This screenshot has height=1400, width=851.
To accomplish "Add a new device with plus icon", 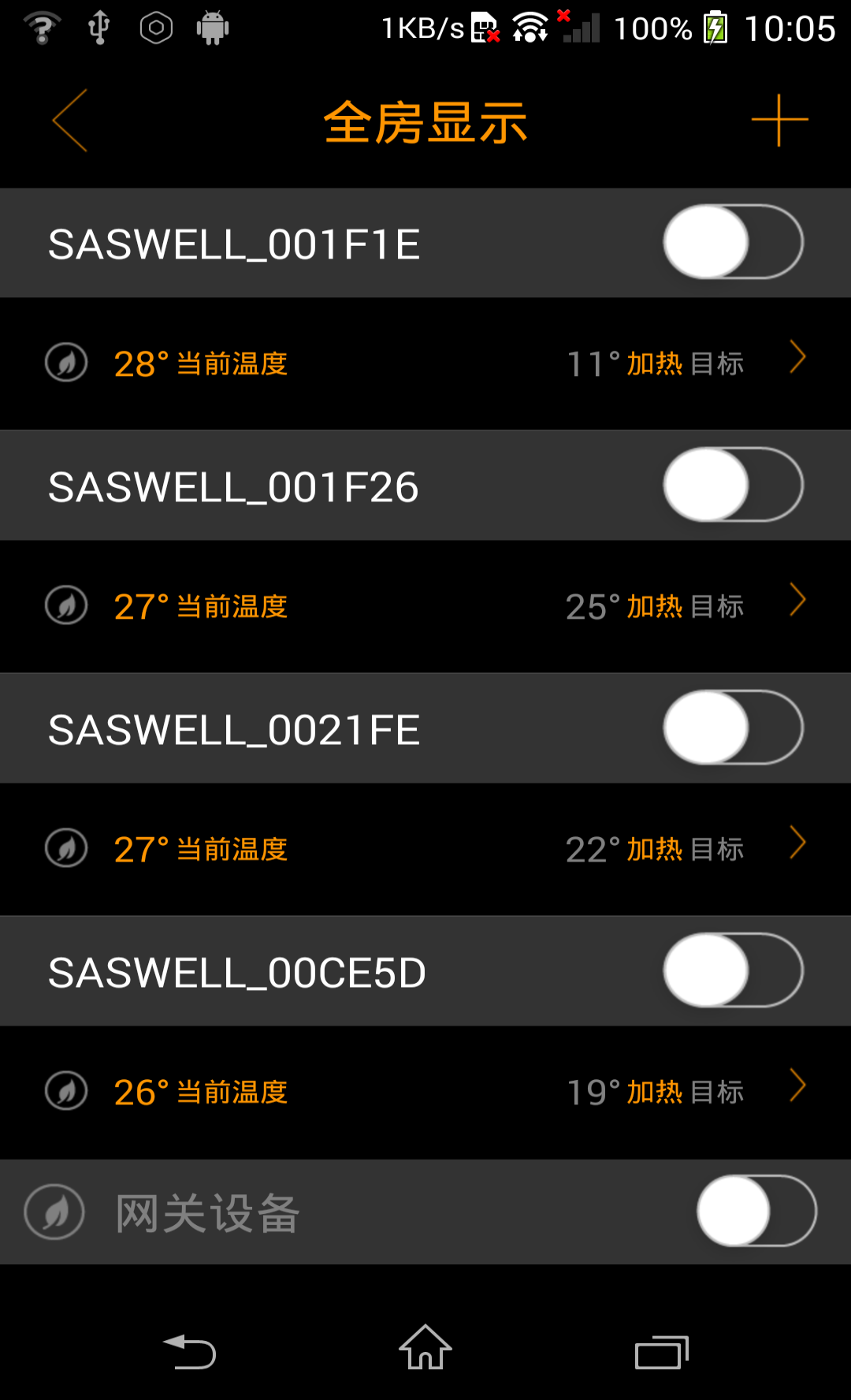I will tap(779, 121).
